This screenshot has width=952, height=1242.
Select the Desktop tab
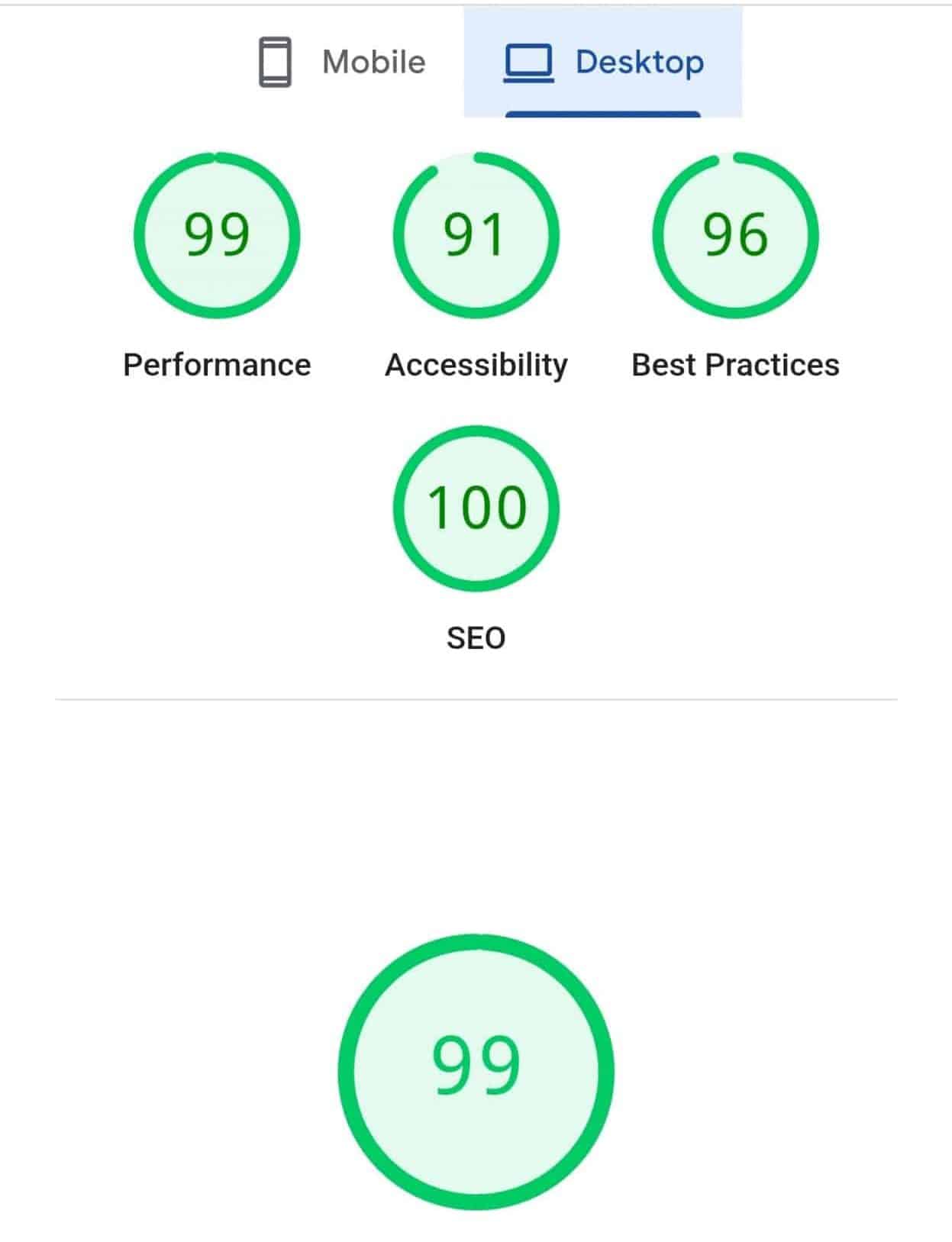(603, 62)
